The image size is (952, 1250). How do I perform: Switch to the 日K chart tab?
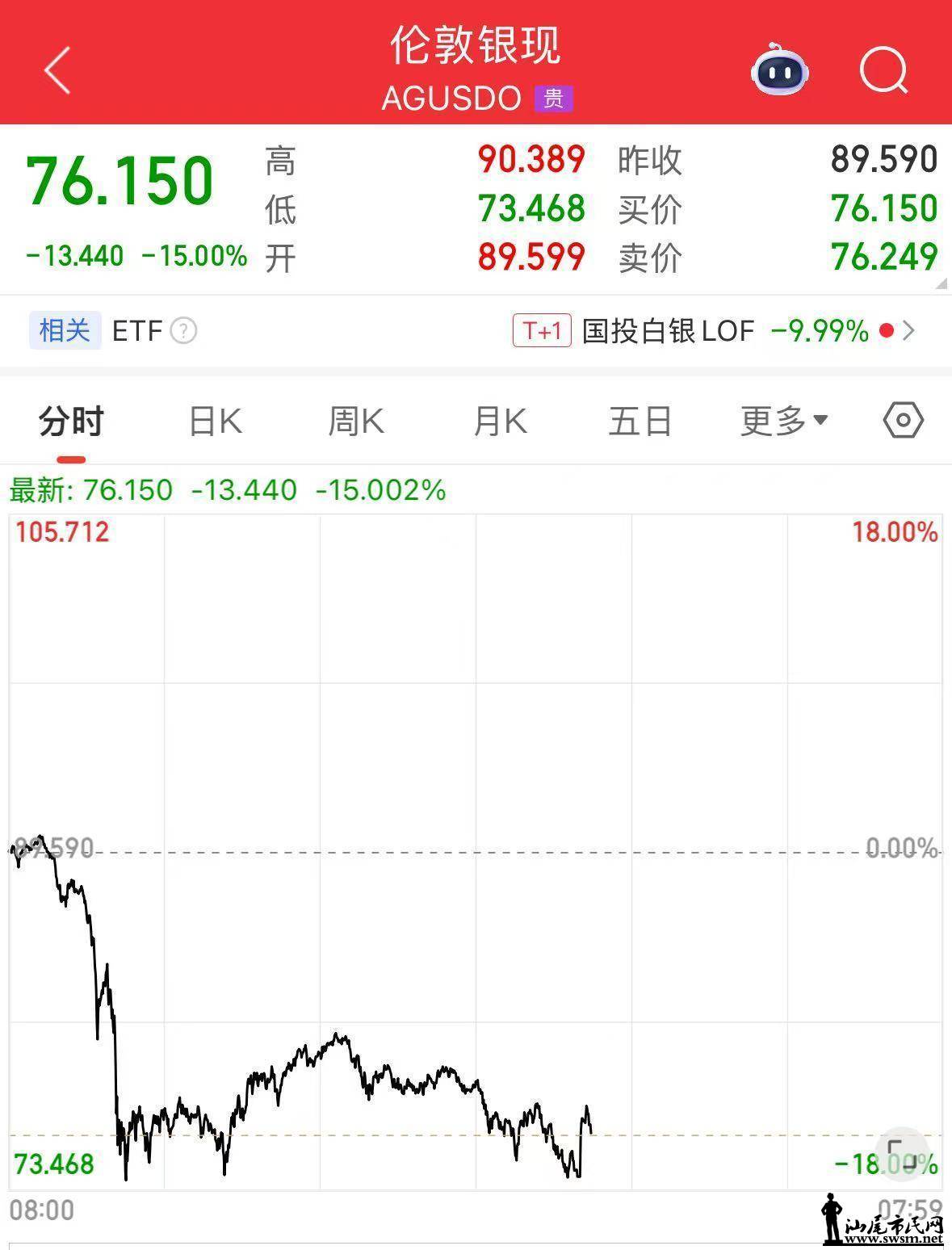(x=215, y=422)
